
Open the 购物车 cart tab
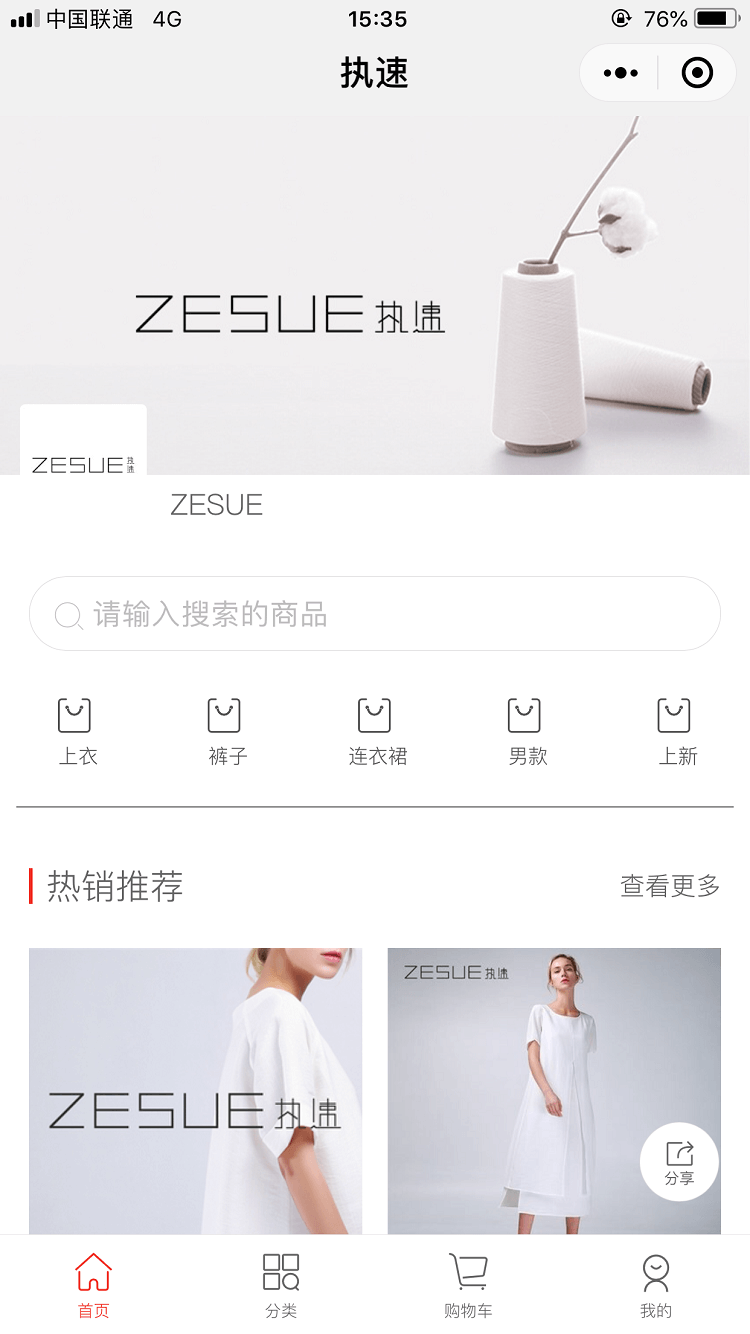click(468, 1285)
